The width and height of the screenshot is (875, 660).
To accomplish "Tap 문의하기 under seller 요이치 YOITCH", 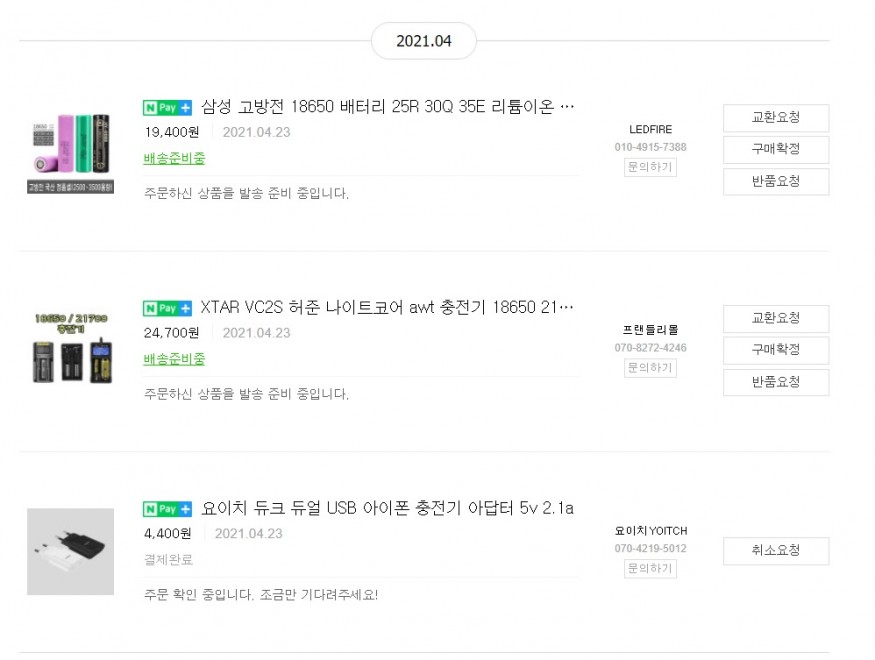I will (650, 569).
